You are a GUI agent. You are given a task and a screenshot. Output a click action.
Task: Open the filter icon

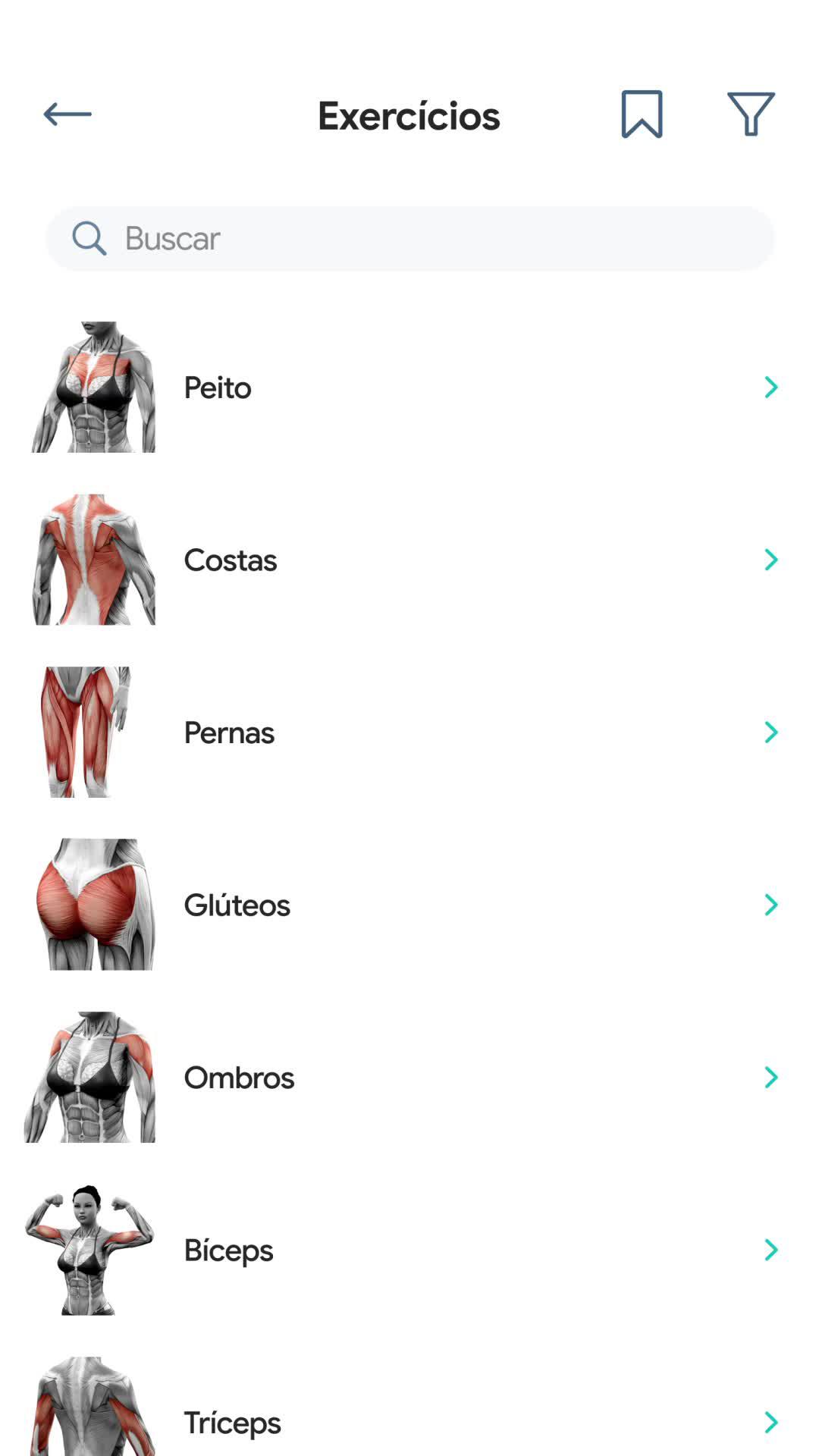pos(750,115)
